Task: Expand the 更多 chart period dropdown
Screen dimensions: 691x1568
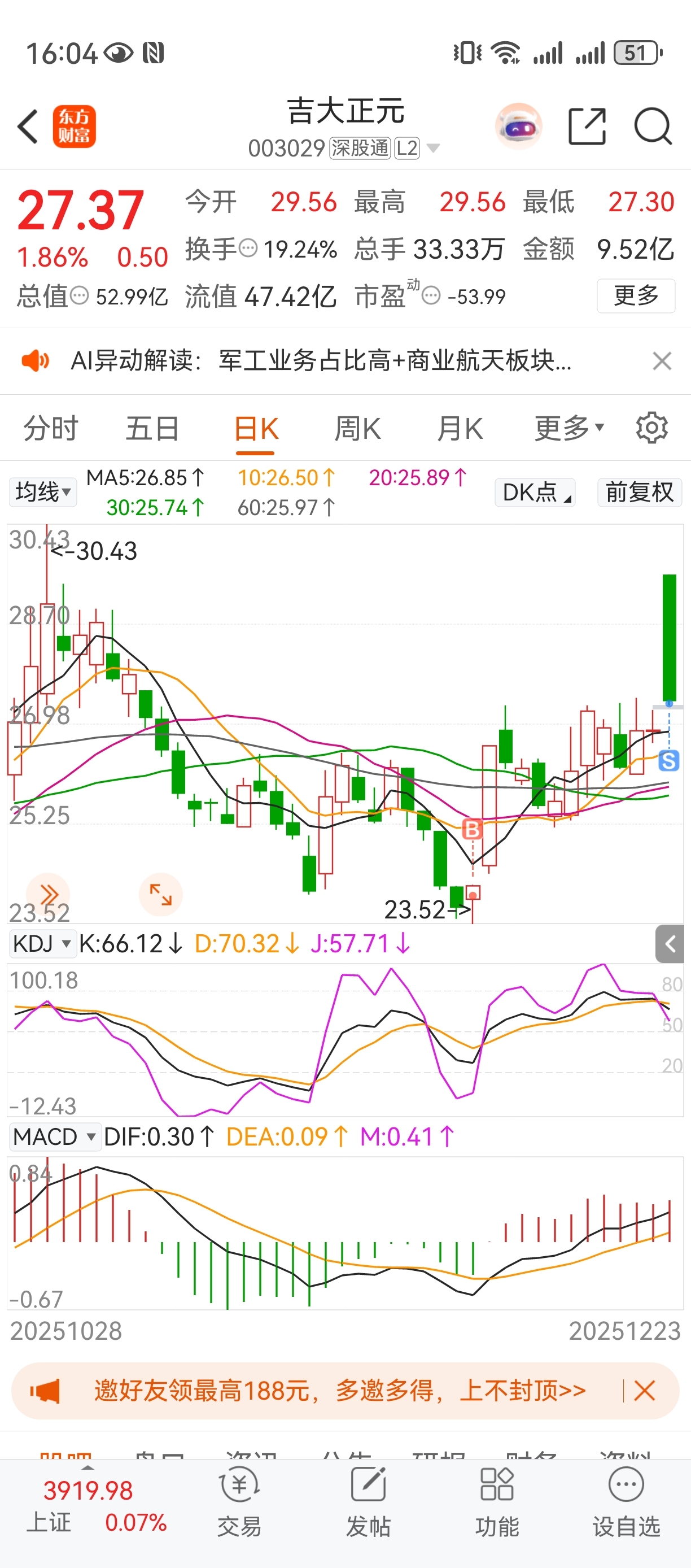Action: 570,429
